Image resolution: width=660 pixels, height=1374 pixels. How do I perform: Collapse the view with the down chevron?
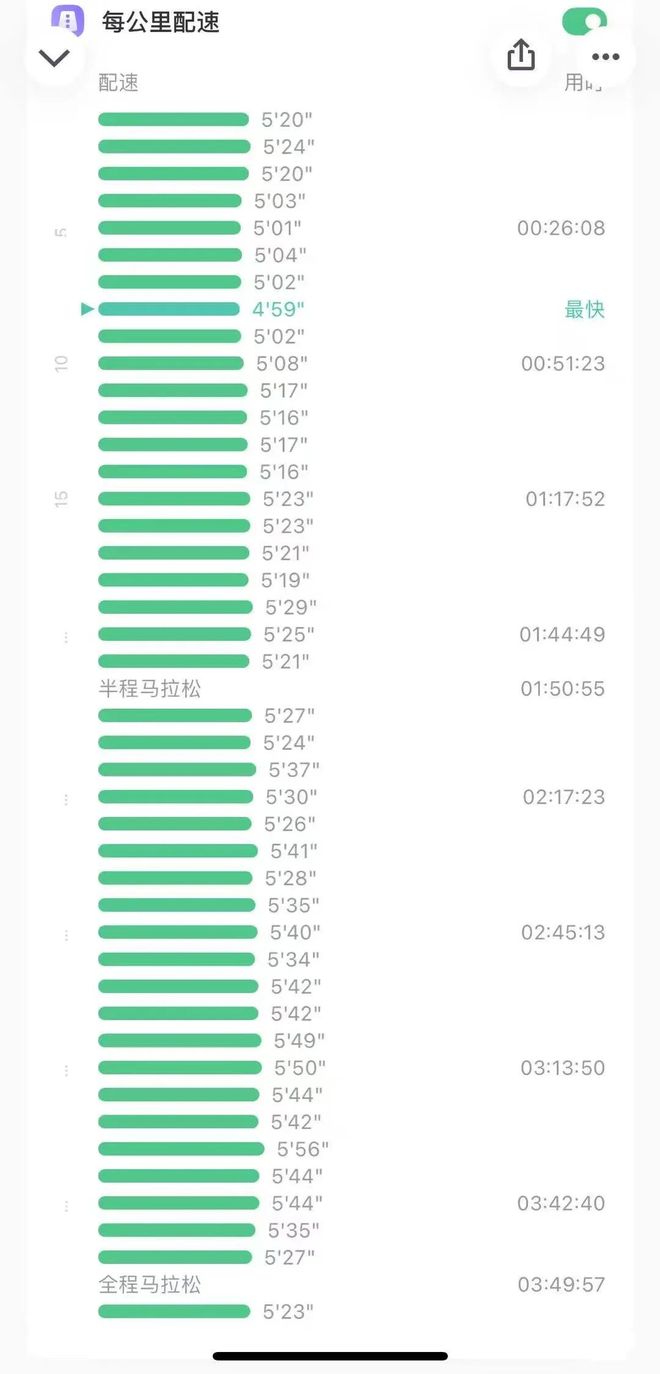tap(53, 57)
